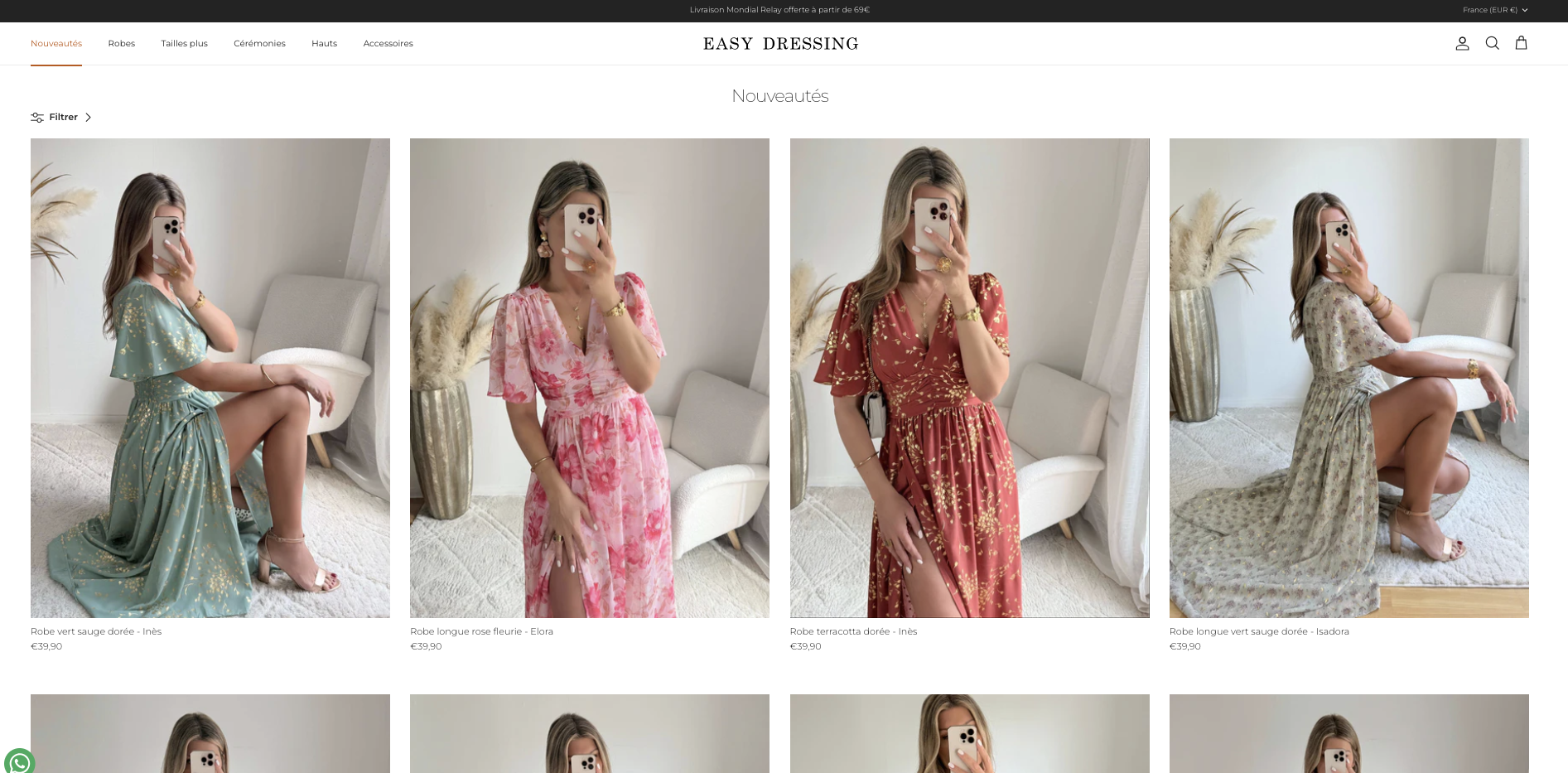1568x773 pixels.
Task: Expand the Filtrer panel
Action: coord(62,117)
